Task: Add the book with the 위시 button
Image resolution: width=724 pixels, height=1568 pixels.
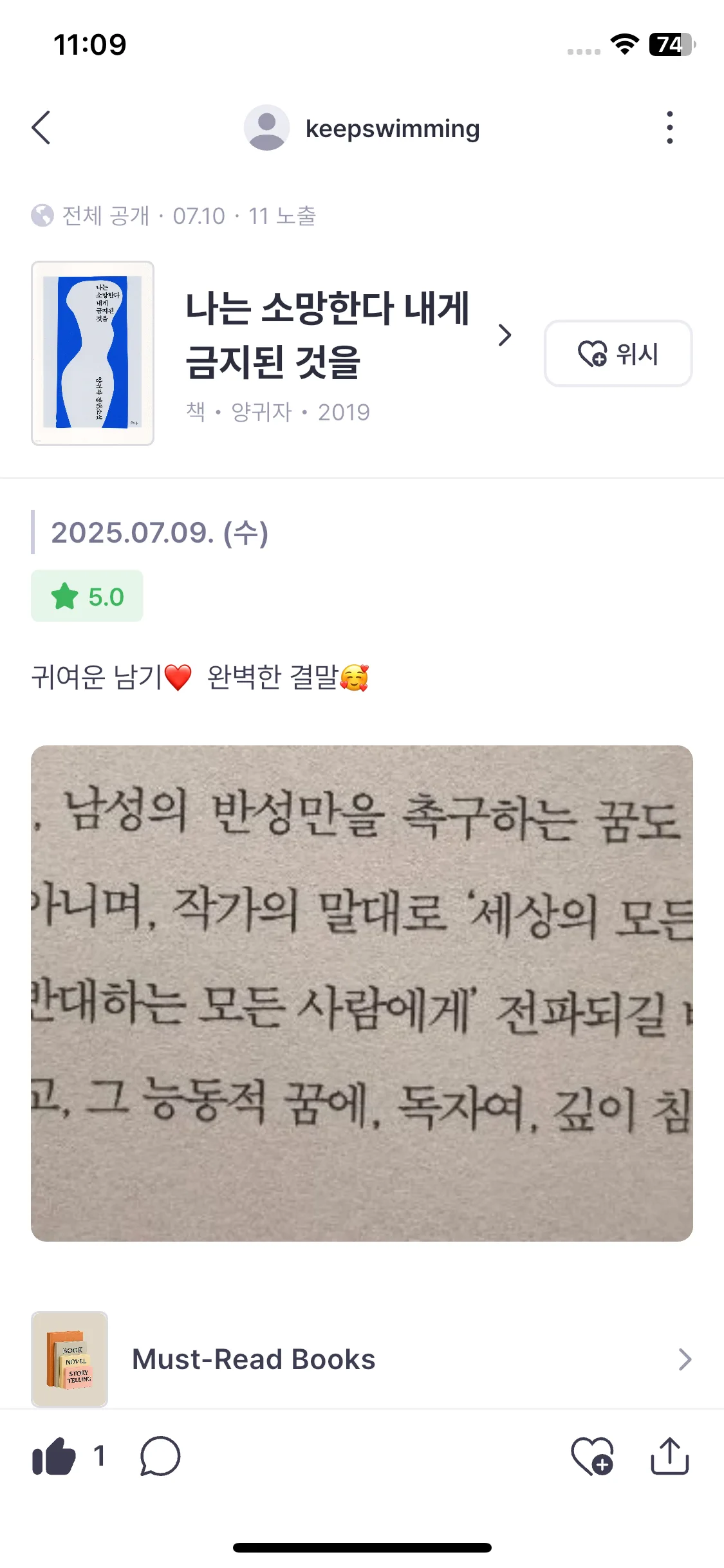Action: (x=618, y=353)
